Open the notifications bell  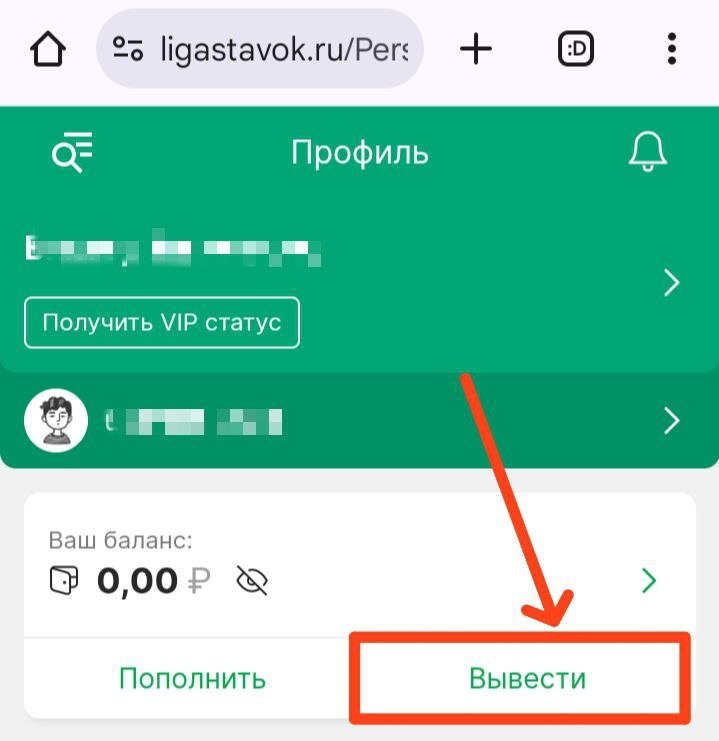[x=647, y=153]
